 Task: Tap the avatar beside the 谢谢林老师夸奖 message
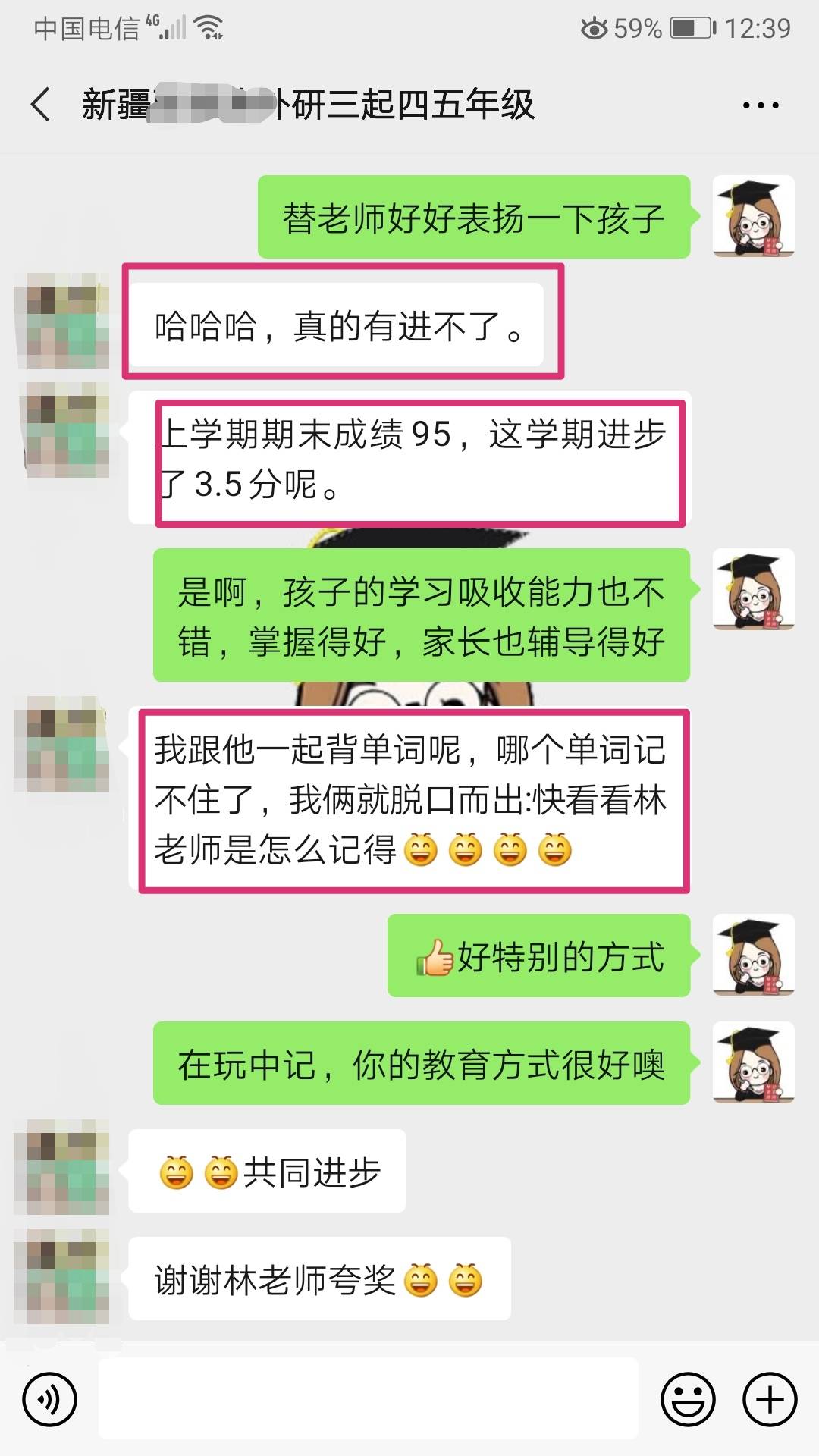pyautogui.click(x=62, y=1274)
